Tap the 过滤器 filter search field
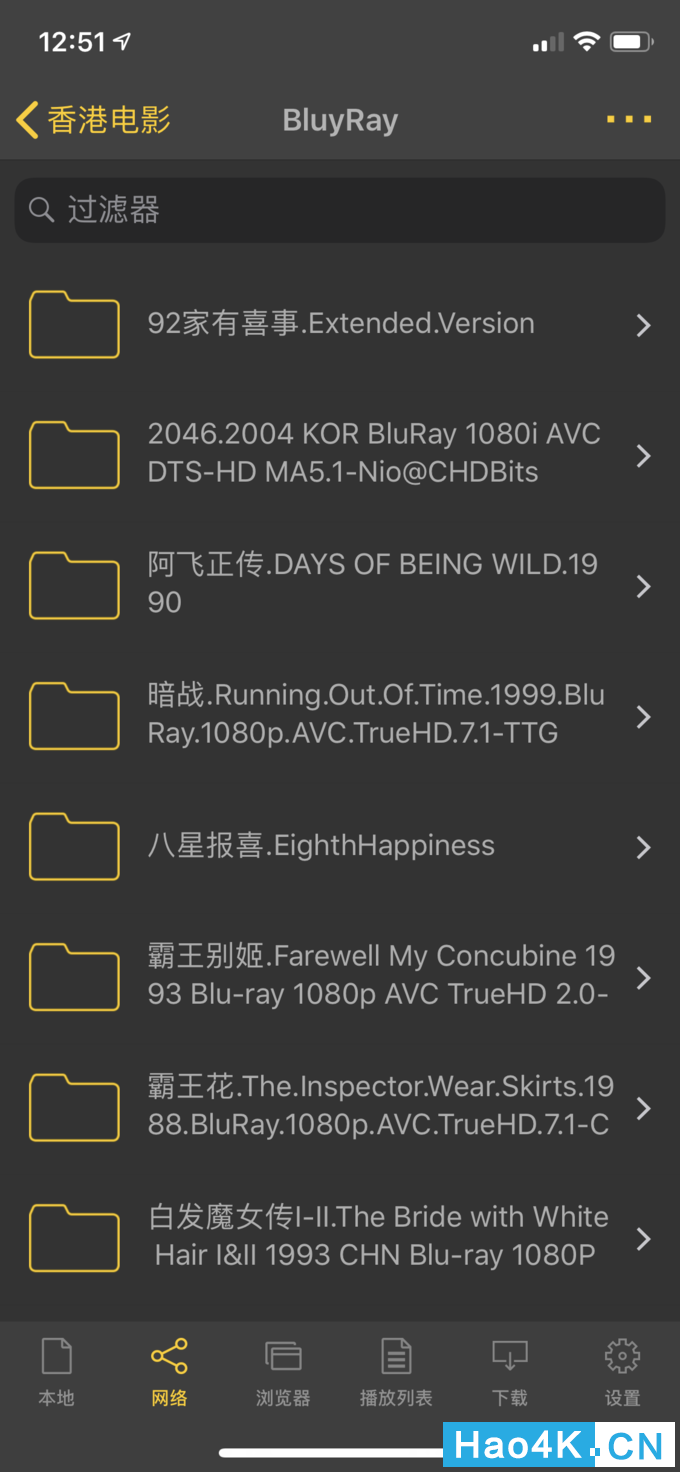 340,210
